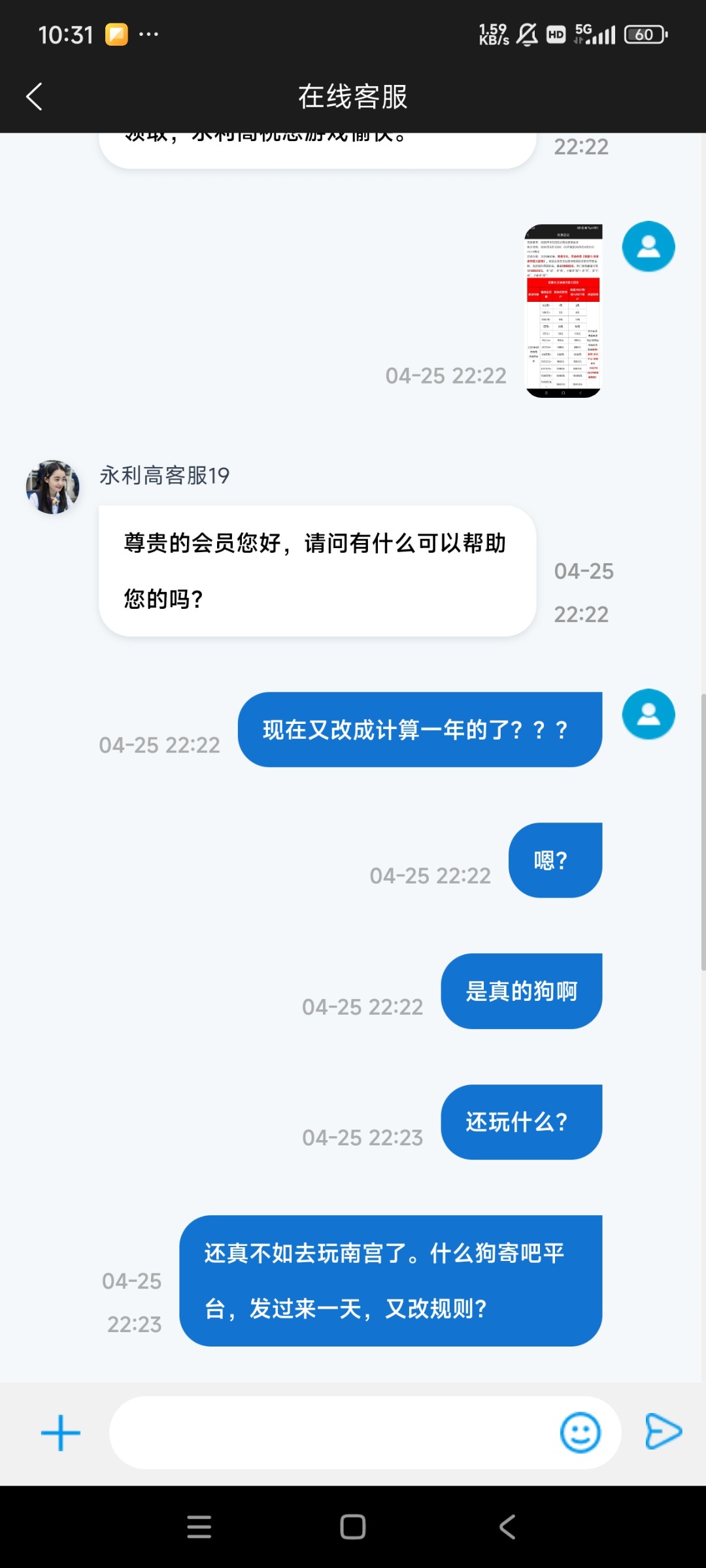View 永利高客服19 agent avatar
This screenshot has width=706, height=1568.
click(x=52, y=487)
